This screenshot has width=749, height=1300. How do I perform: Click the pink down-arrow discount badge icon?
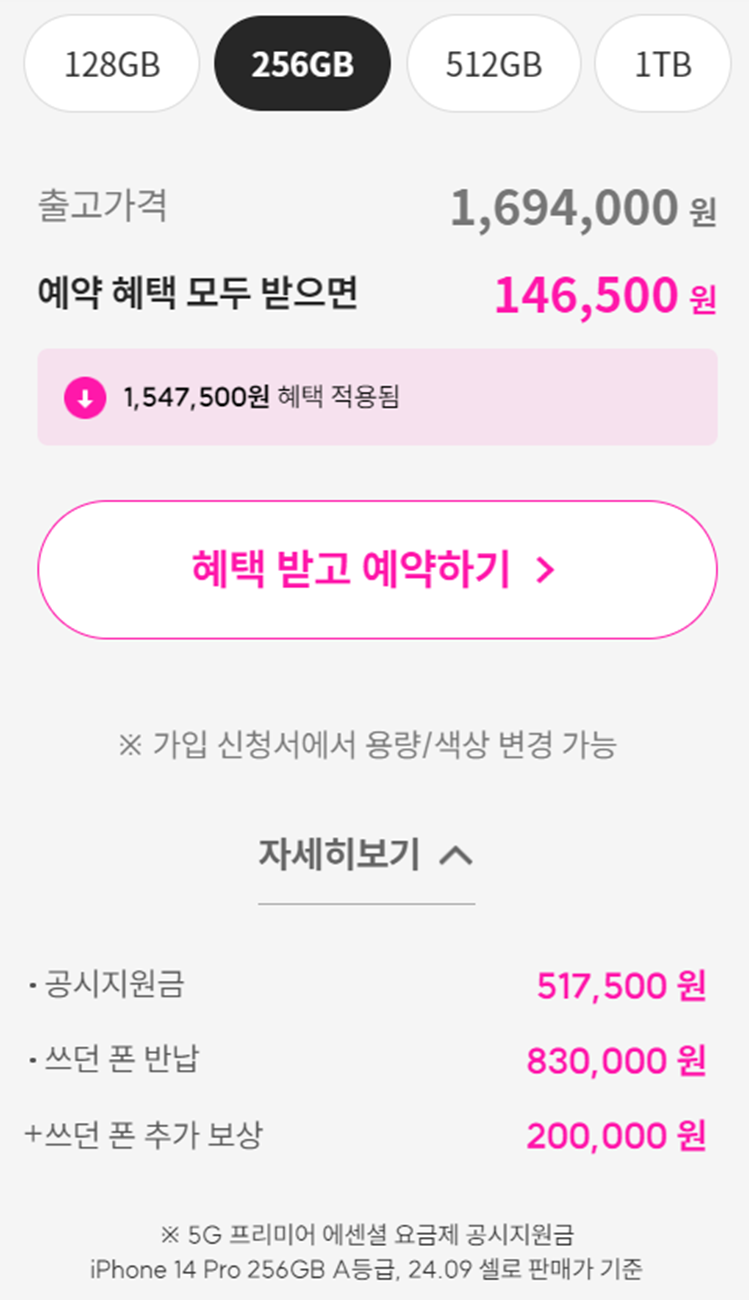(x=85, y=395)
